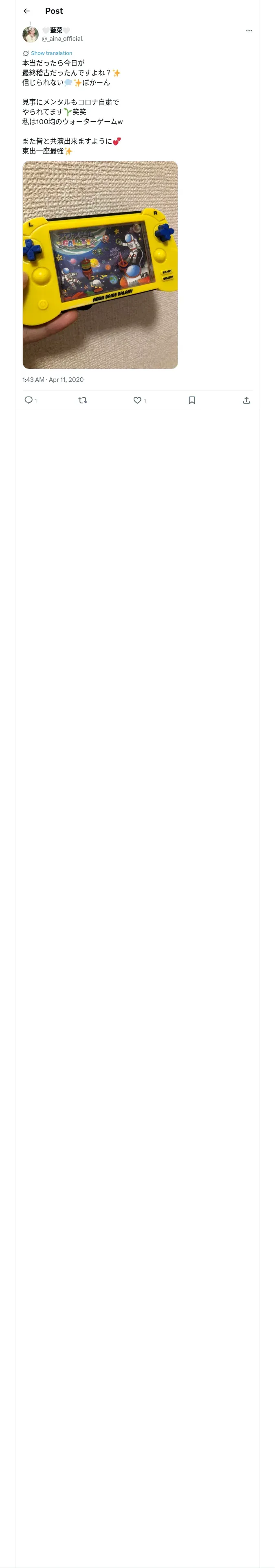Reply to the post via comment icon
Viewport: 275px width, 1568px height.
point(29,400)
